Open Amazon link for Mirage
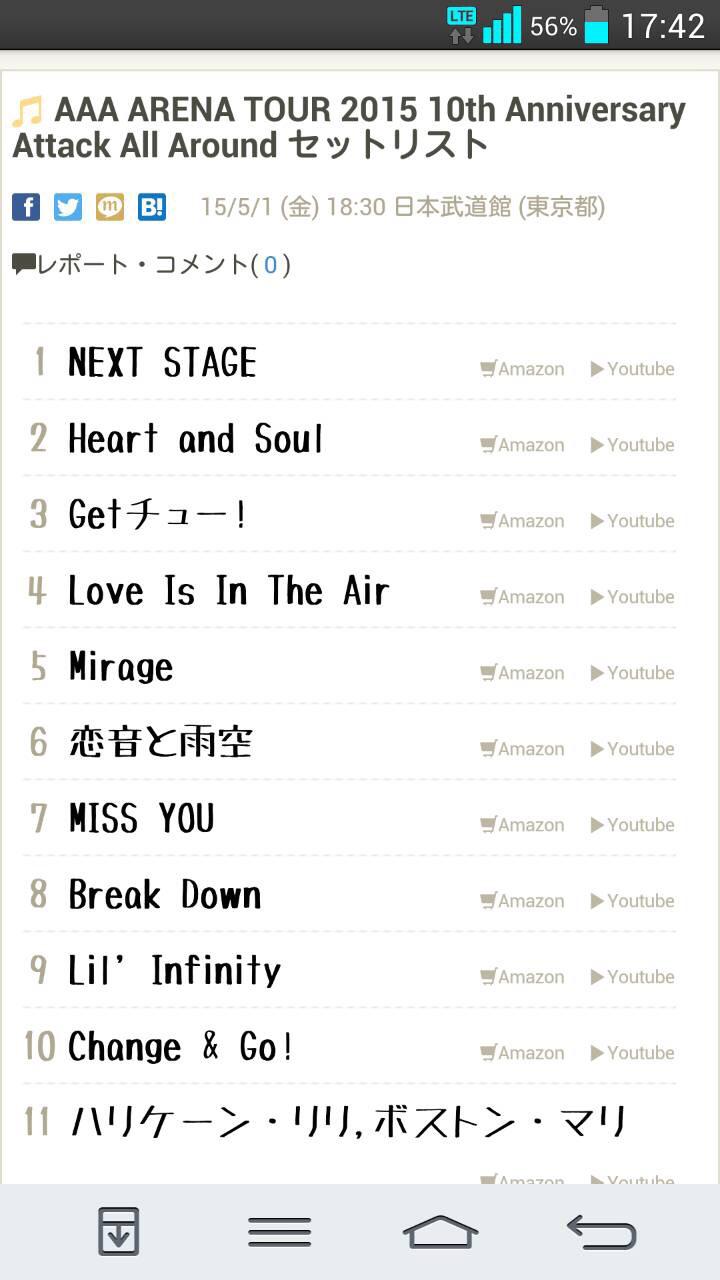Image resolution: width=720 pixels, height=1280 pixels. [522, 673]
